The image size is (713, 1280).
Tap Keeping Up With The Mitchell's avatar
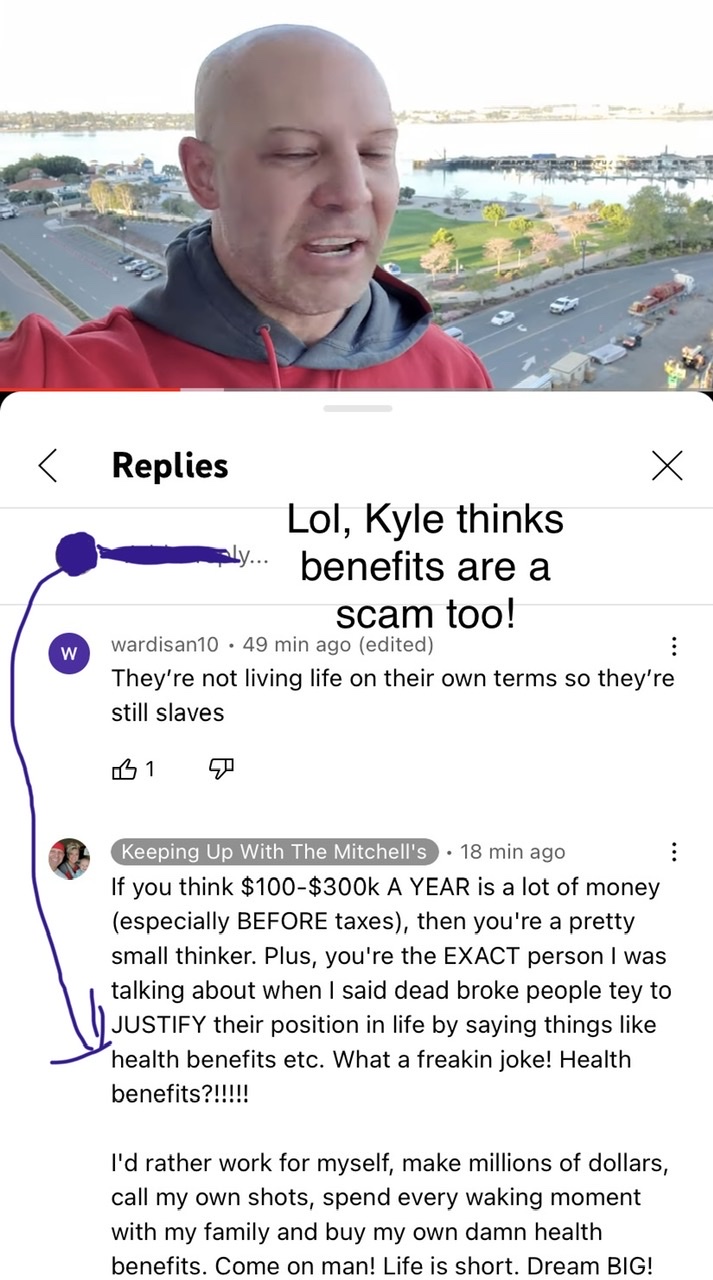[69, 859]
